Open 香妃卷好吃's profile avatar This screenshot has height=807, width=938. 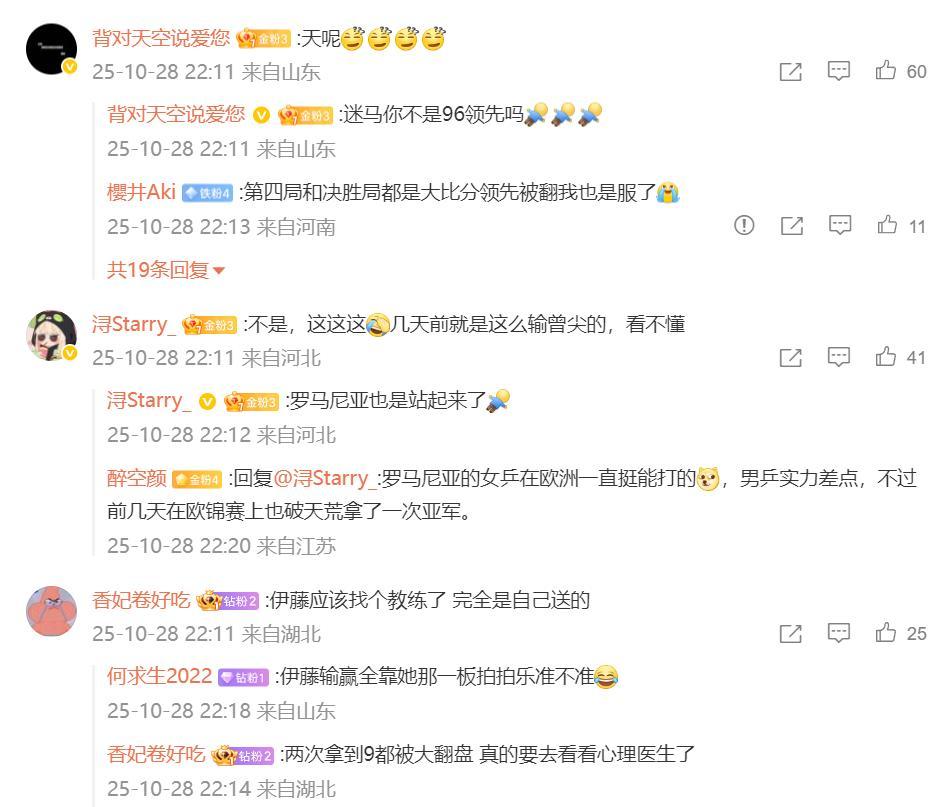click(x=51, y=611)
